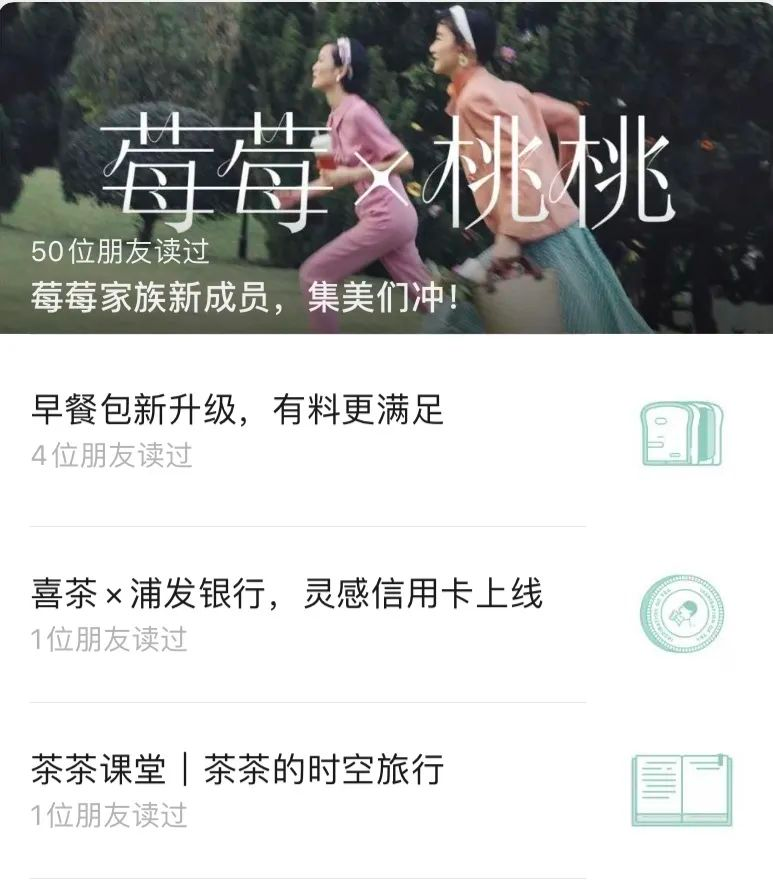Image resolution: width=773 pixels, height=880 pixels.
Task: Open article 早餐包新升级，有料更满足
Action: click(237, 409)
